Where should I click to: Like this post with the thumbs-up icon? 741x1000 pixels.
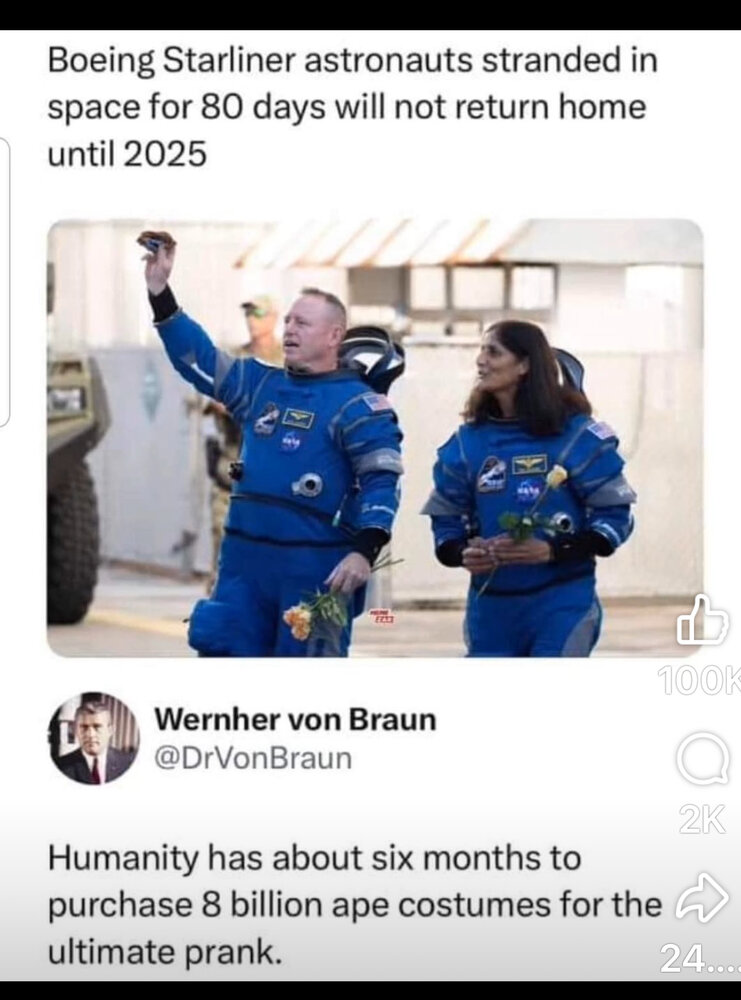[701, 622]
